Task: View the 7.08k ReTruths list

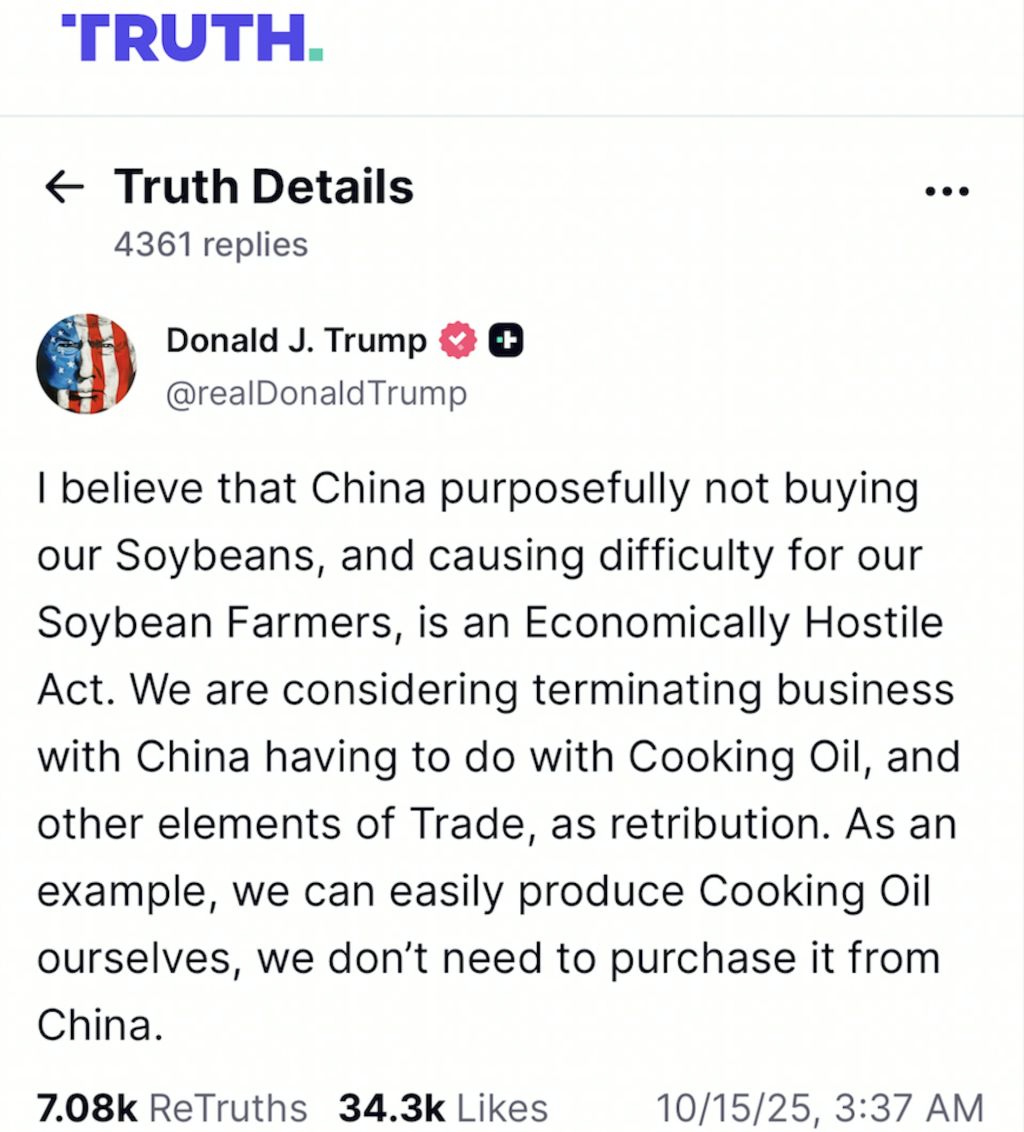Action: click(x=172, y=1108)
